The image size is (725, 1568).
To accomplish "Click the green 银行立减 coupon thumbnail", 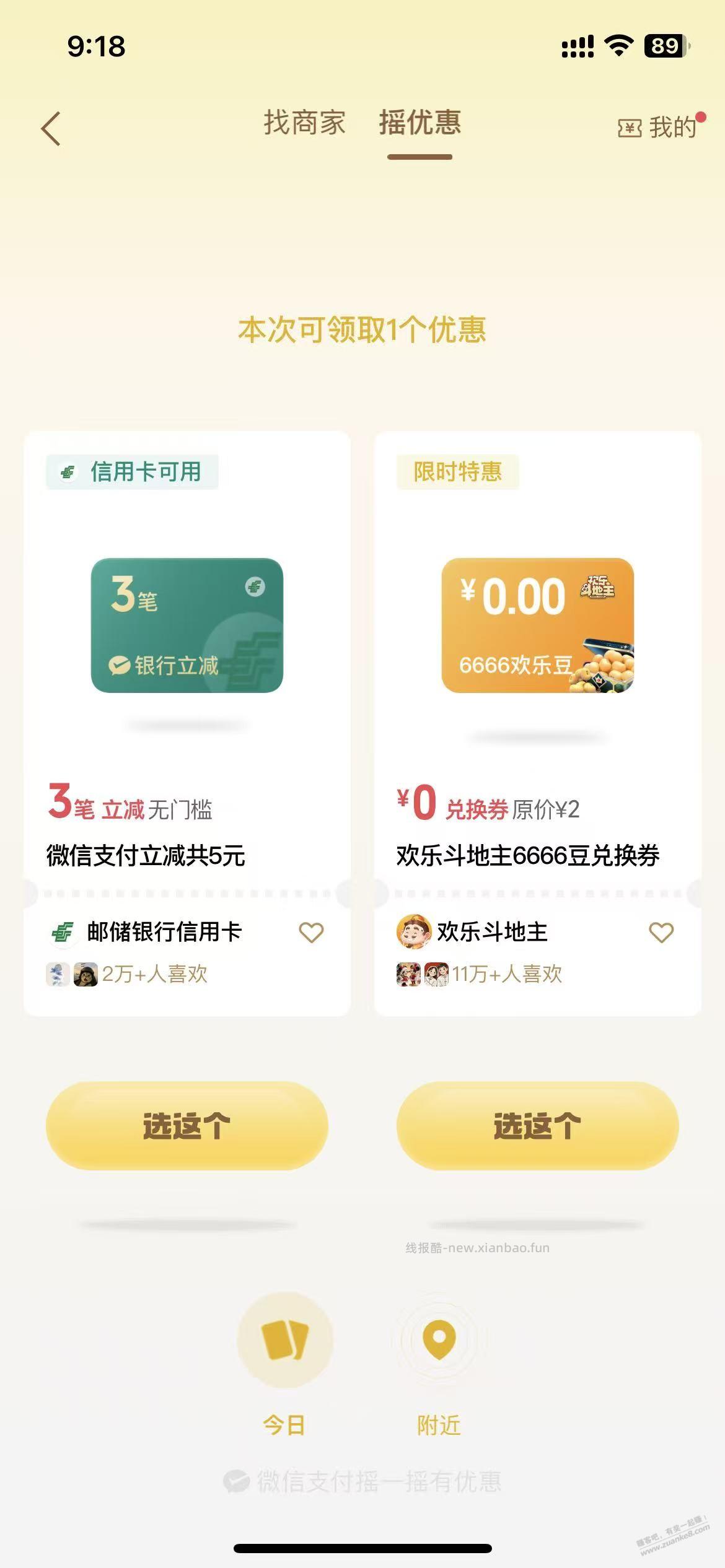I will coord(187,625).
